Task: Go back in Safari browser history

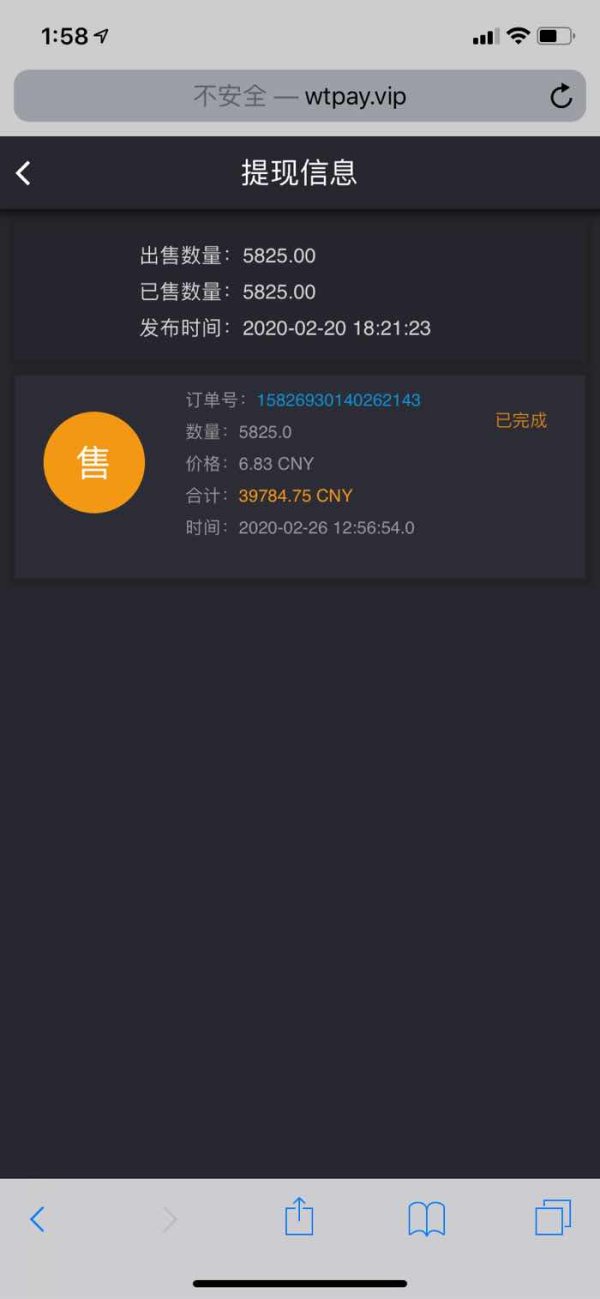Action: 38,1219
